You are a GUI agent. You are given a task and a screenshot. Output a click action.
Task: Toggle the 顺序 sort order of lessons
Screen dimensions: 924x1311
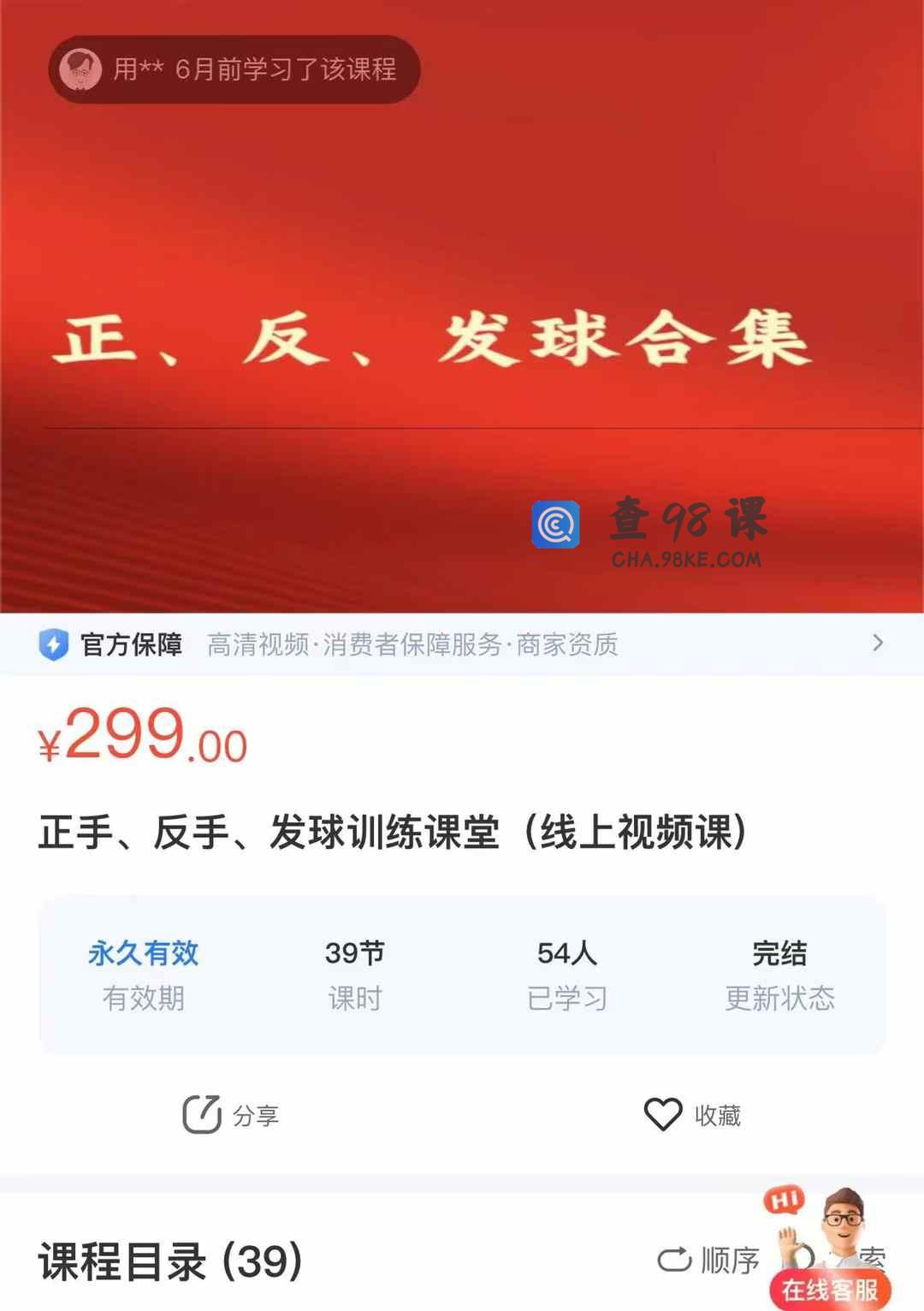(x=709, y=1260)
